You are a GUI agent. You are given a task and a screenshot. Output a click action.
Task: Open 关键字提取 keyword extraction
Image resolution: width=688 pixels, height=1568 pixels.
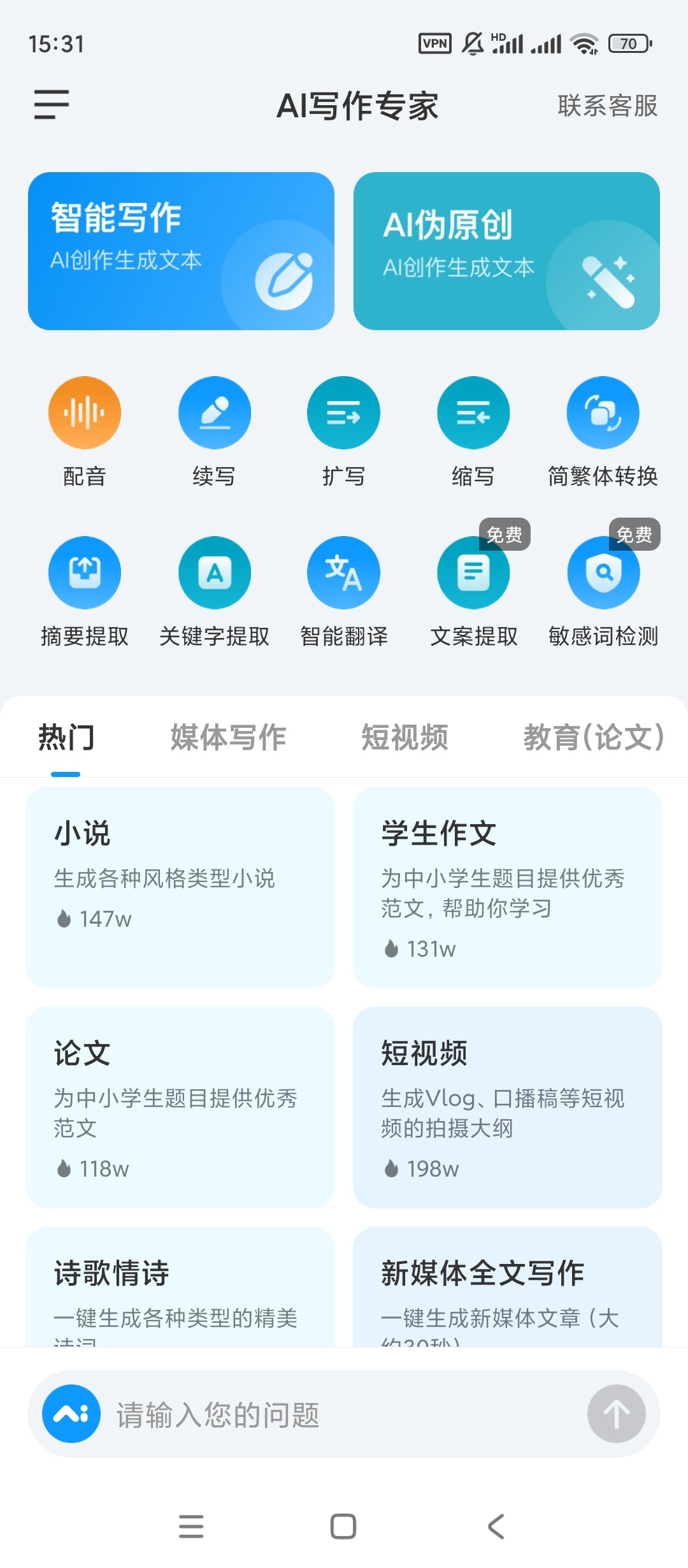coord(215,573)
